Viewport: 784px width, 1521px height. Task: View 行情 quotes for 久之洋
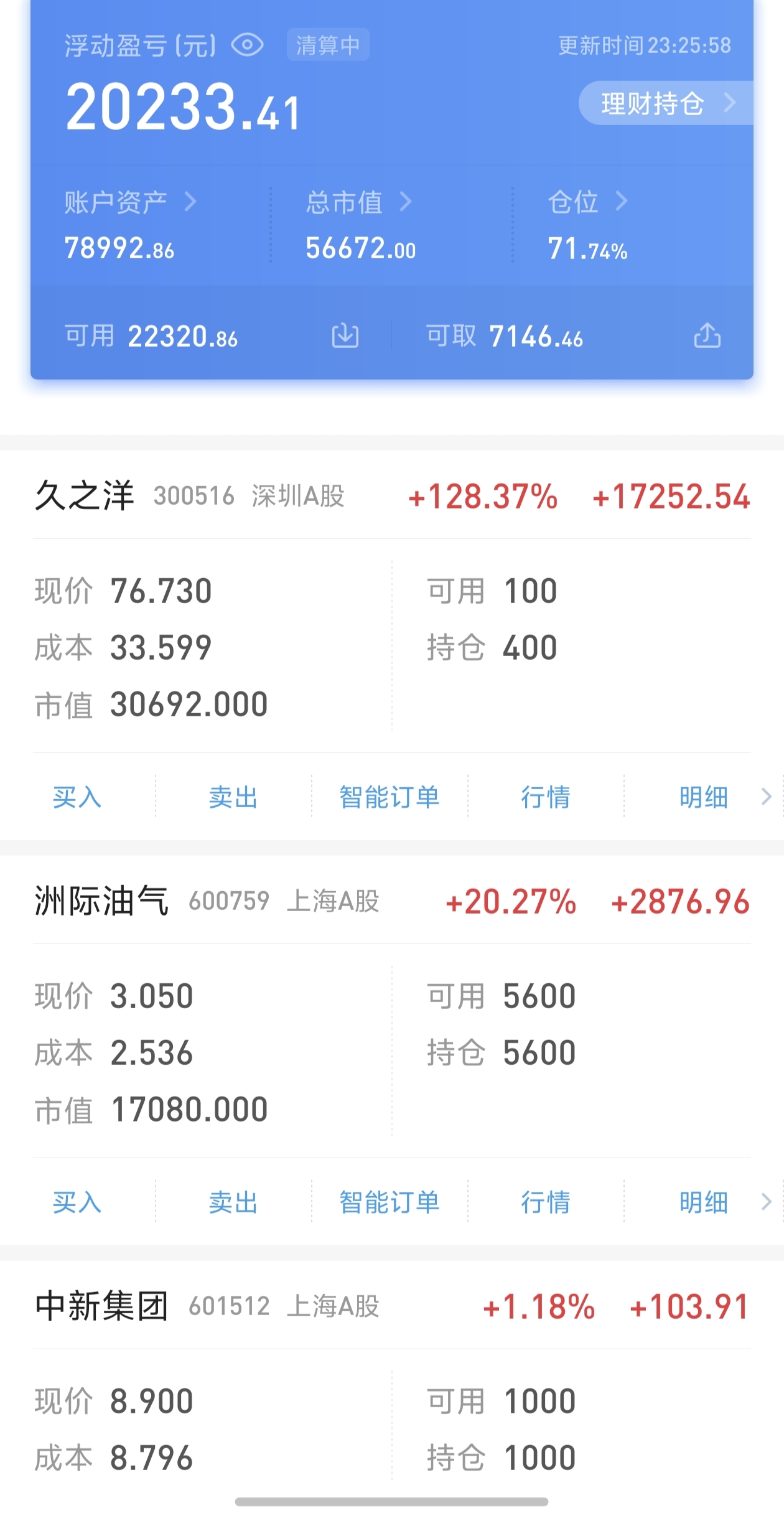click(x=546, y=797)
